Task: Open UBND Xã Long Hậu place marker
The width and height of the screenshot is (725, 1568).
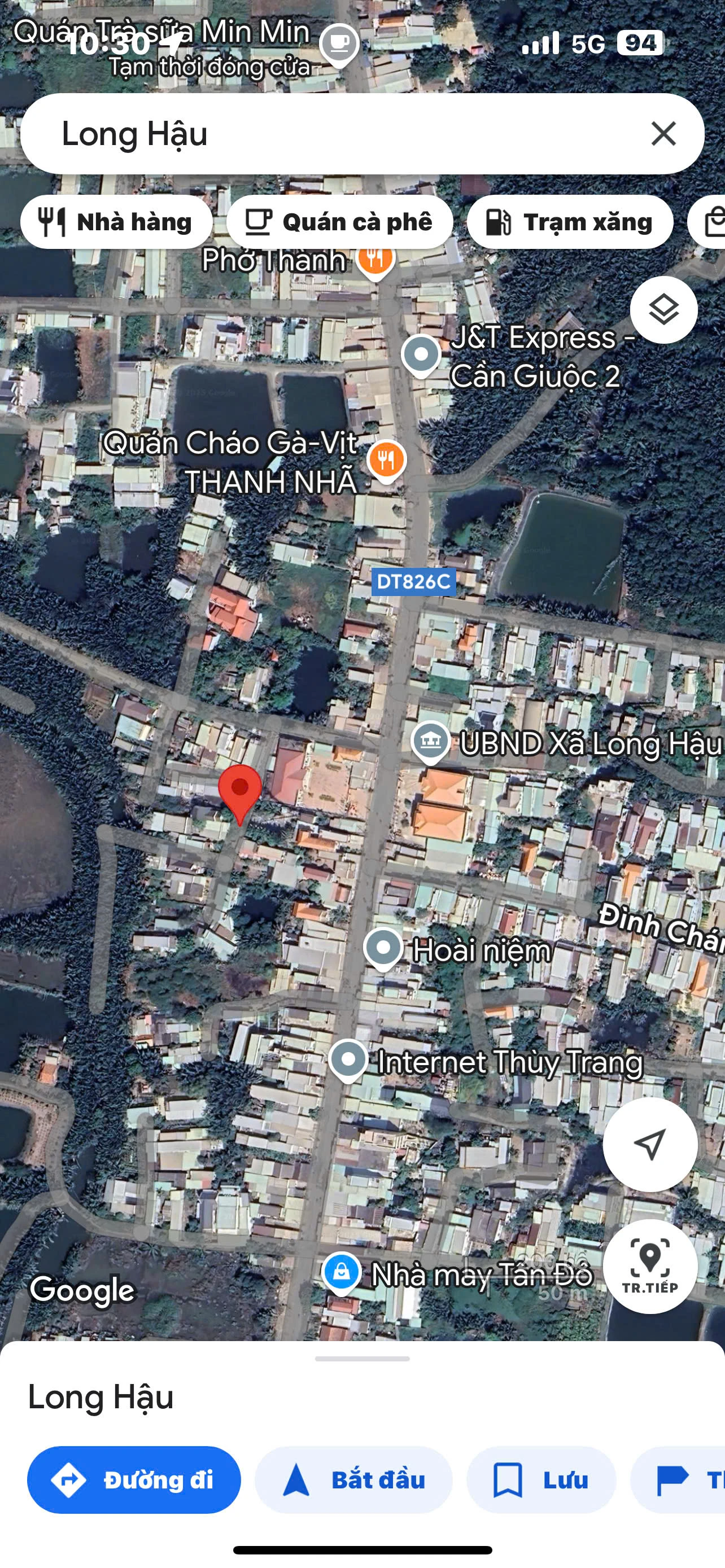Action: (430, 742)
